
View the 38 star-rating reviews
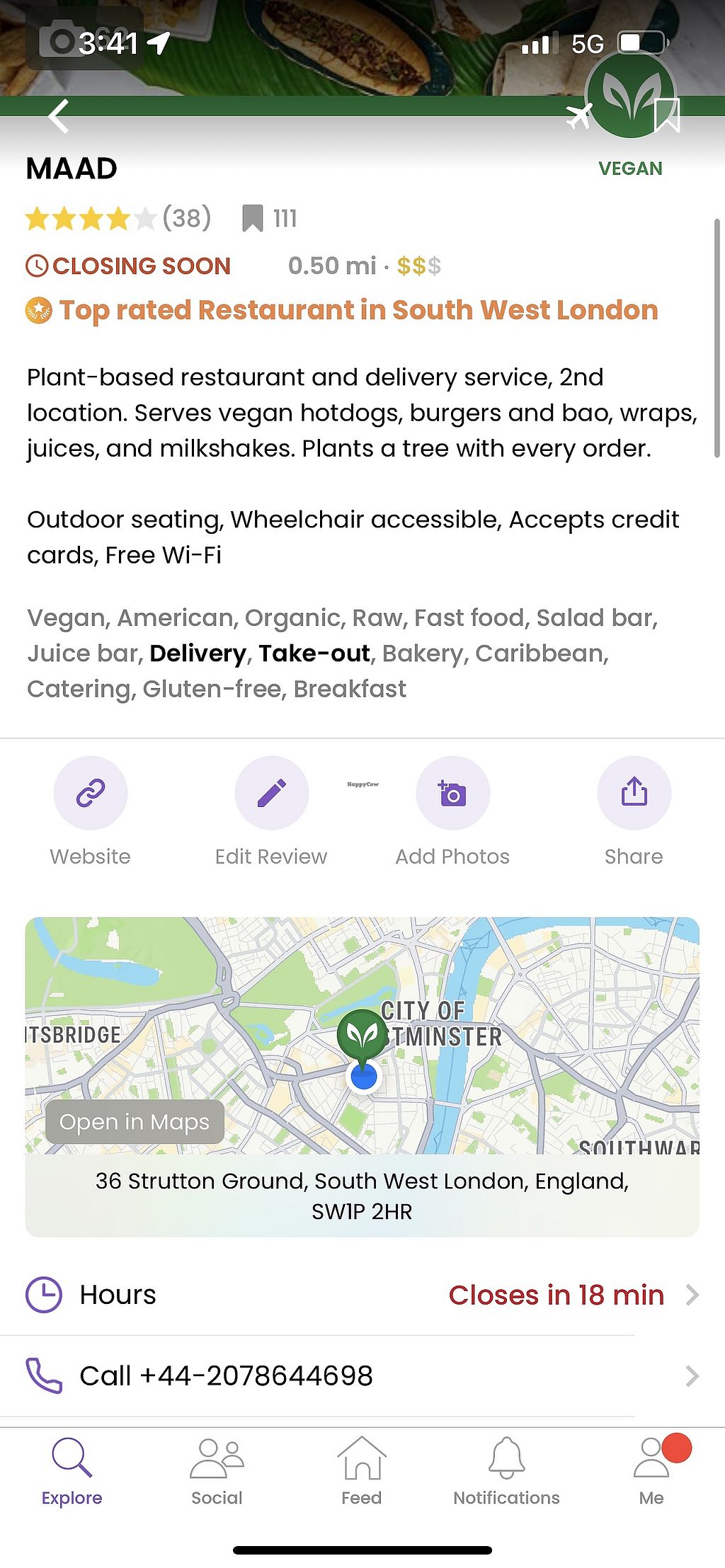[x=118, y=219]
